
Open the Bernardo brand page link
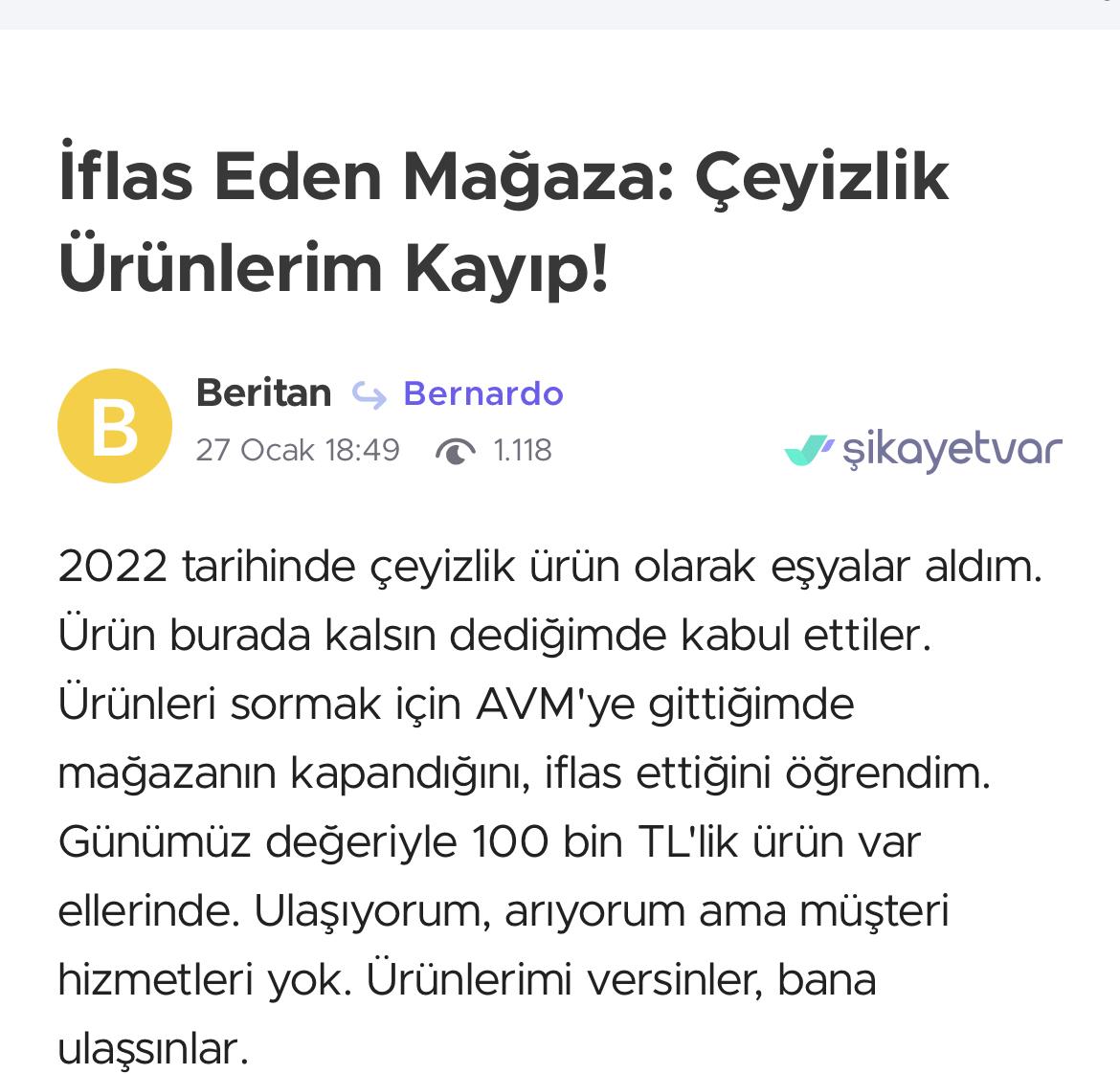click(482, 393)
